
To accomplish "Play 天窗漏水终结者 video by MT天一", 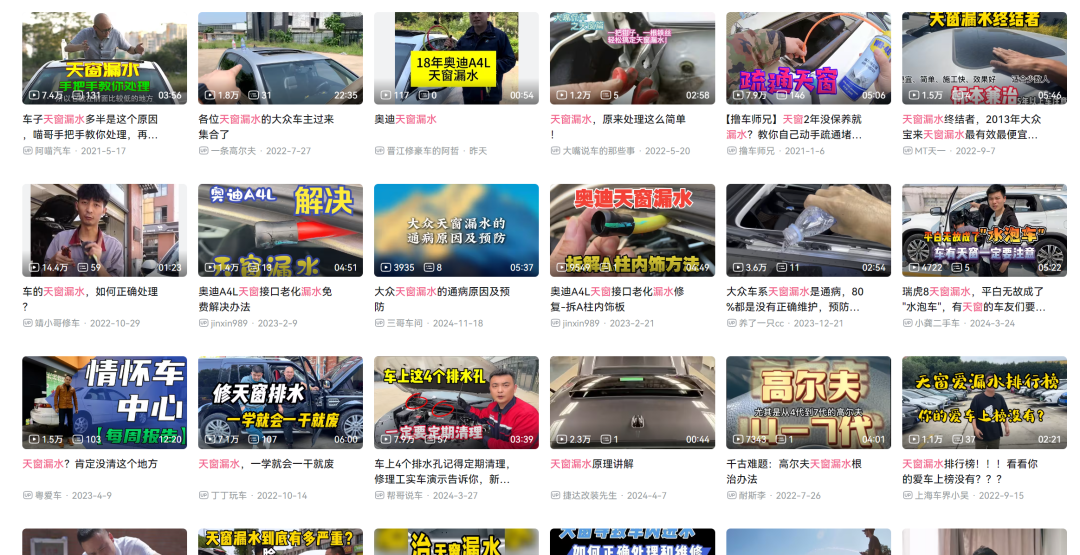I will [x=984, y=58].
